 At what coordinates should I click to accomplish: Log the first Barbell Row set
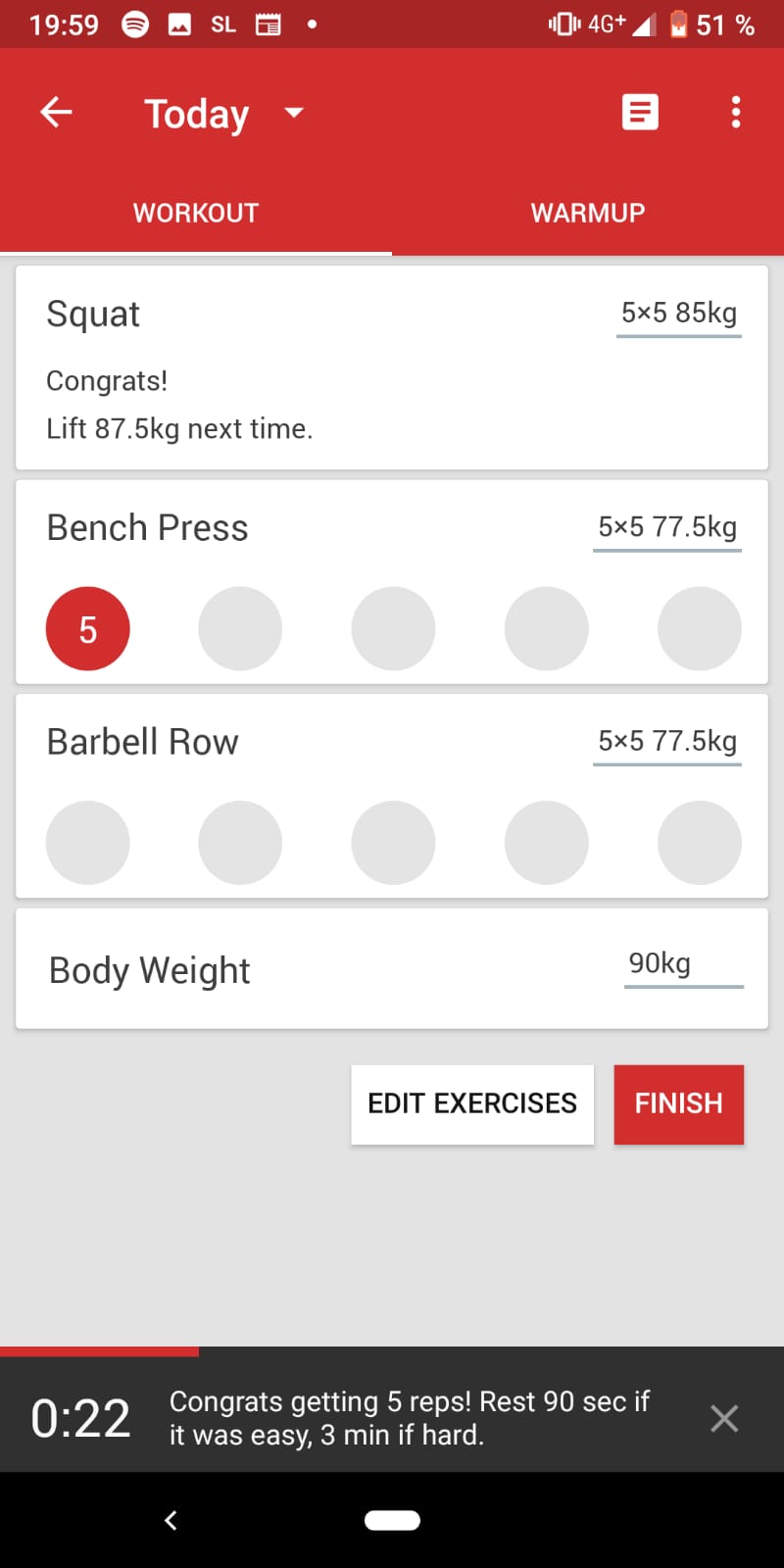coord(88,843)
